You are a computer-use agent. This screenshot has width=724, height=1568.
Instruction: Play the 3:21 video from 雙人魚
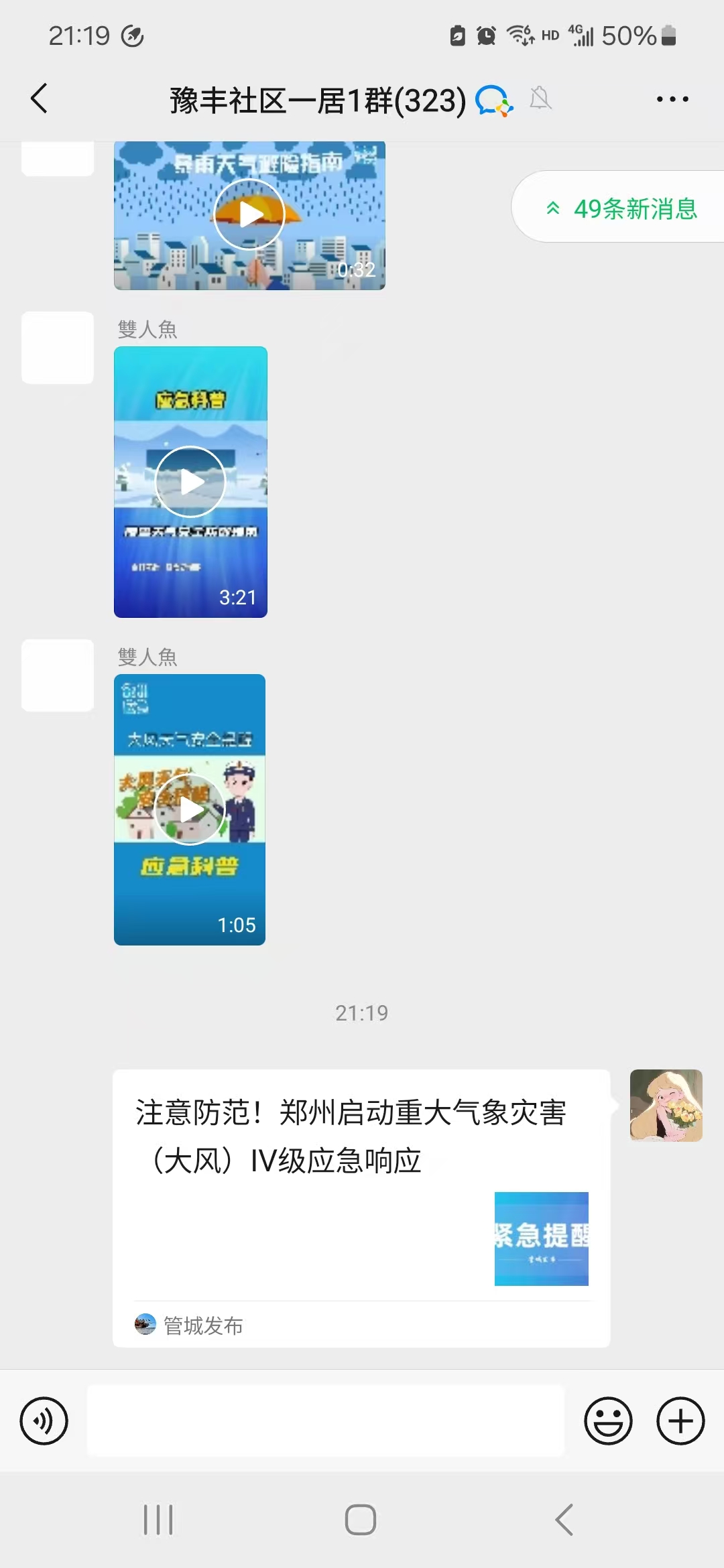190,482
